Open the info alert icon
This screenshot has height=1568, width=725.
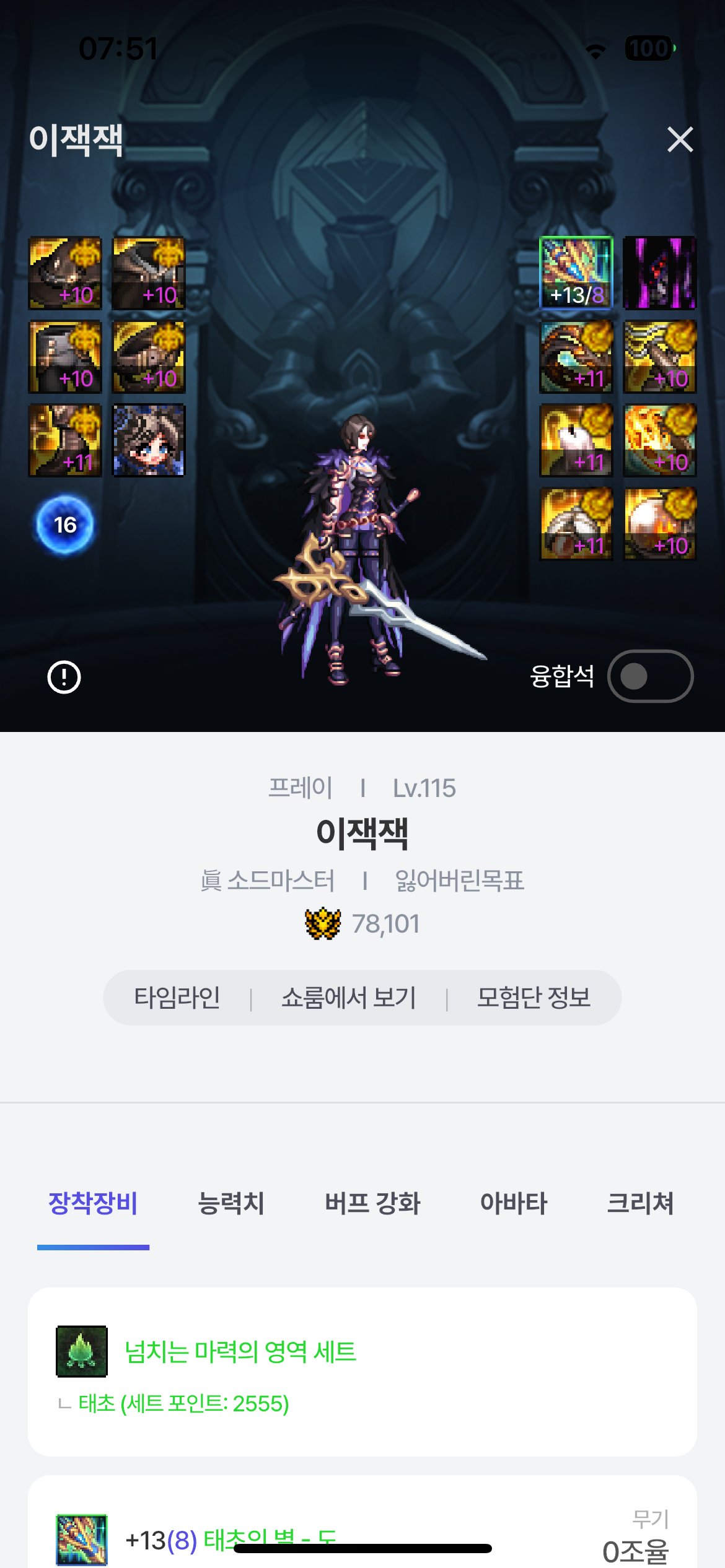click(x=64, y=677)
